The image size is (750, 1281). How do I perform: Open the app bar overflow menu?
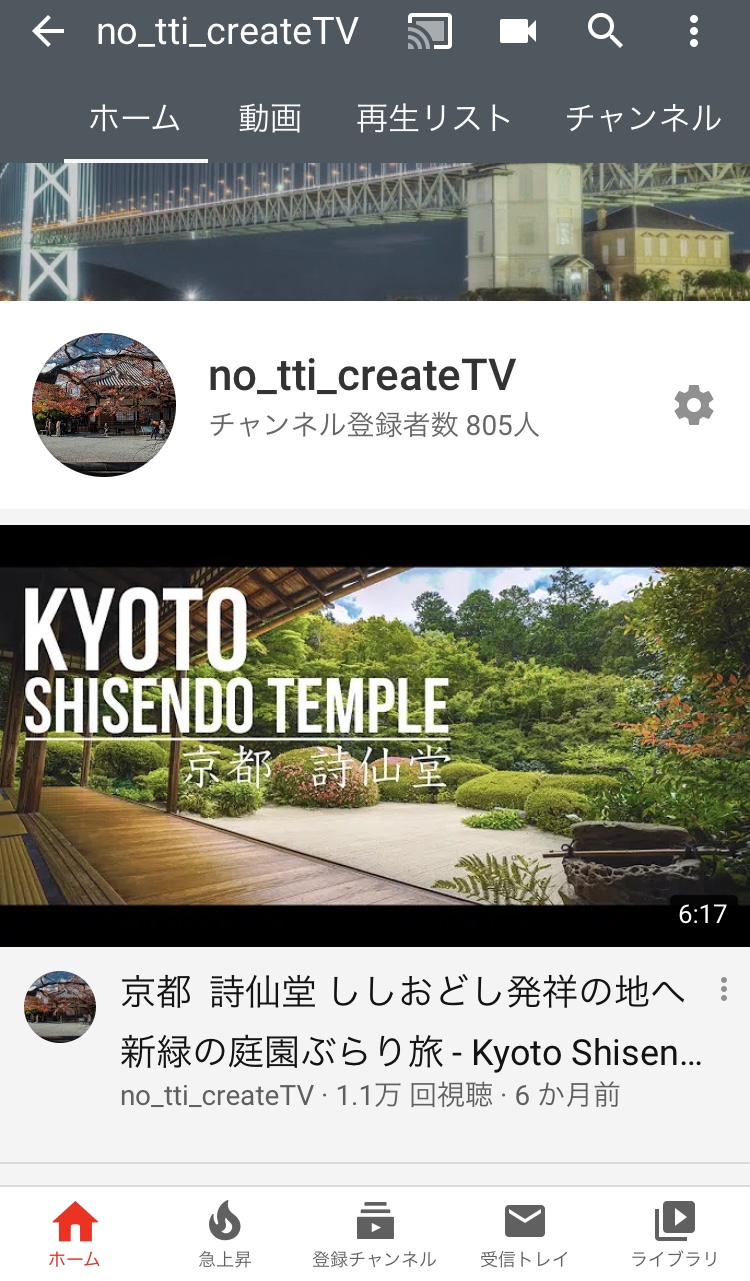pyautogui.click(x=693, y=32)
